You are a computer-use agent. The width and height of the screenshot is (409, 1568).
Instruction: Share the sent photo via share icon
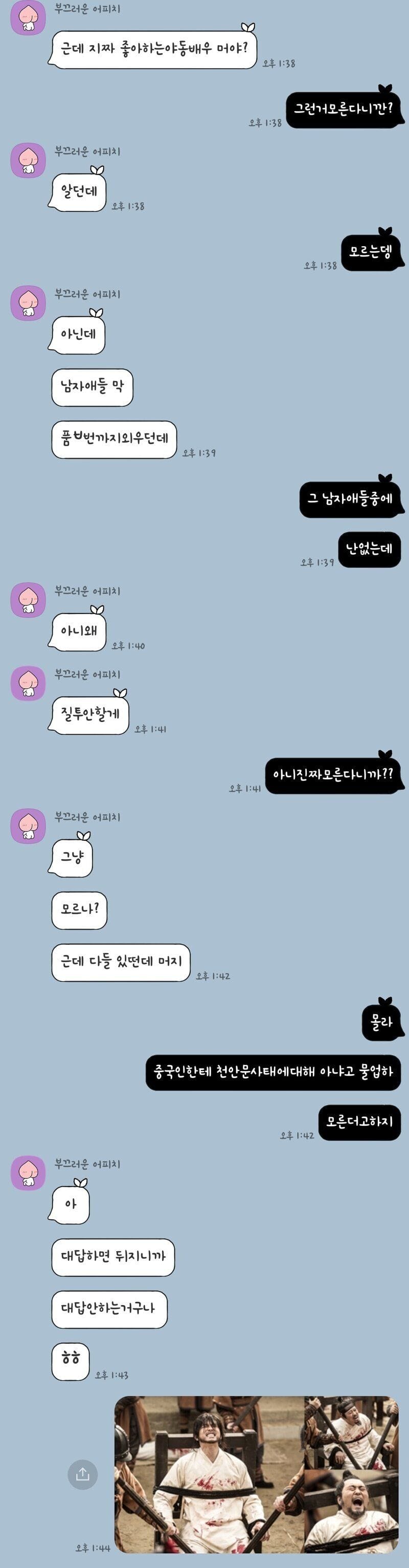coord(83,1474)
